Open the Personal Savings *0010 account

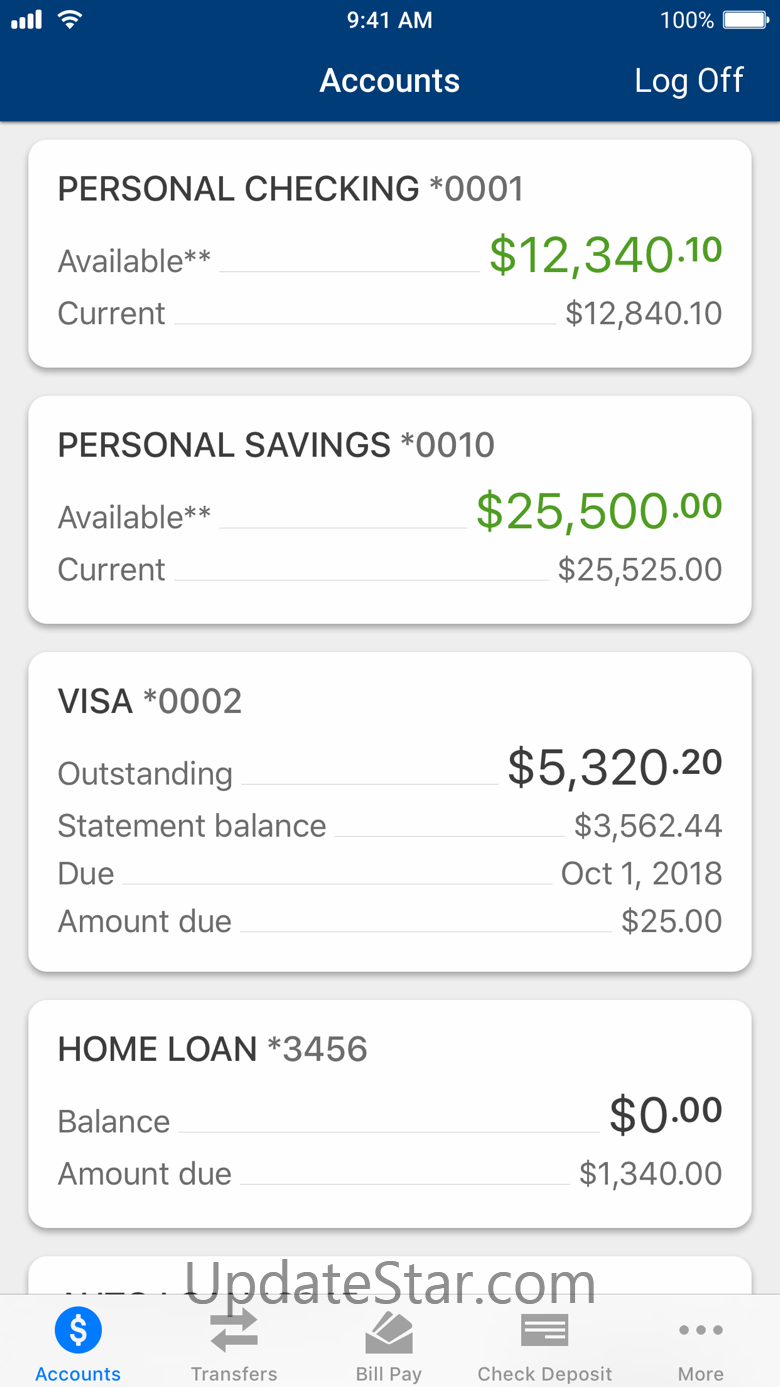tap(390, 509)
